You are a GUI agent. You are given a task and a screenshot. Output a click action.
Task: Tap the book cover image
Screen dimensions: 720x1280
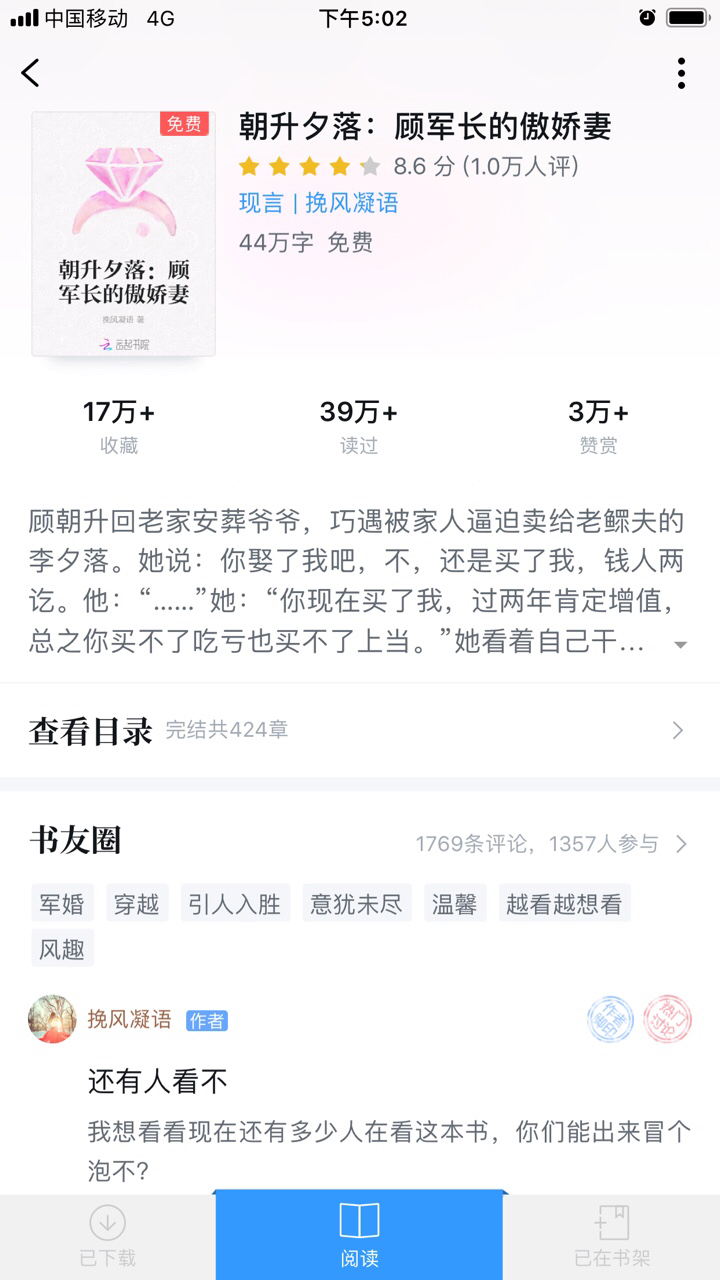[124, 234]
